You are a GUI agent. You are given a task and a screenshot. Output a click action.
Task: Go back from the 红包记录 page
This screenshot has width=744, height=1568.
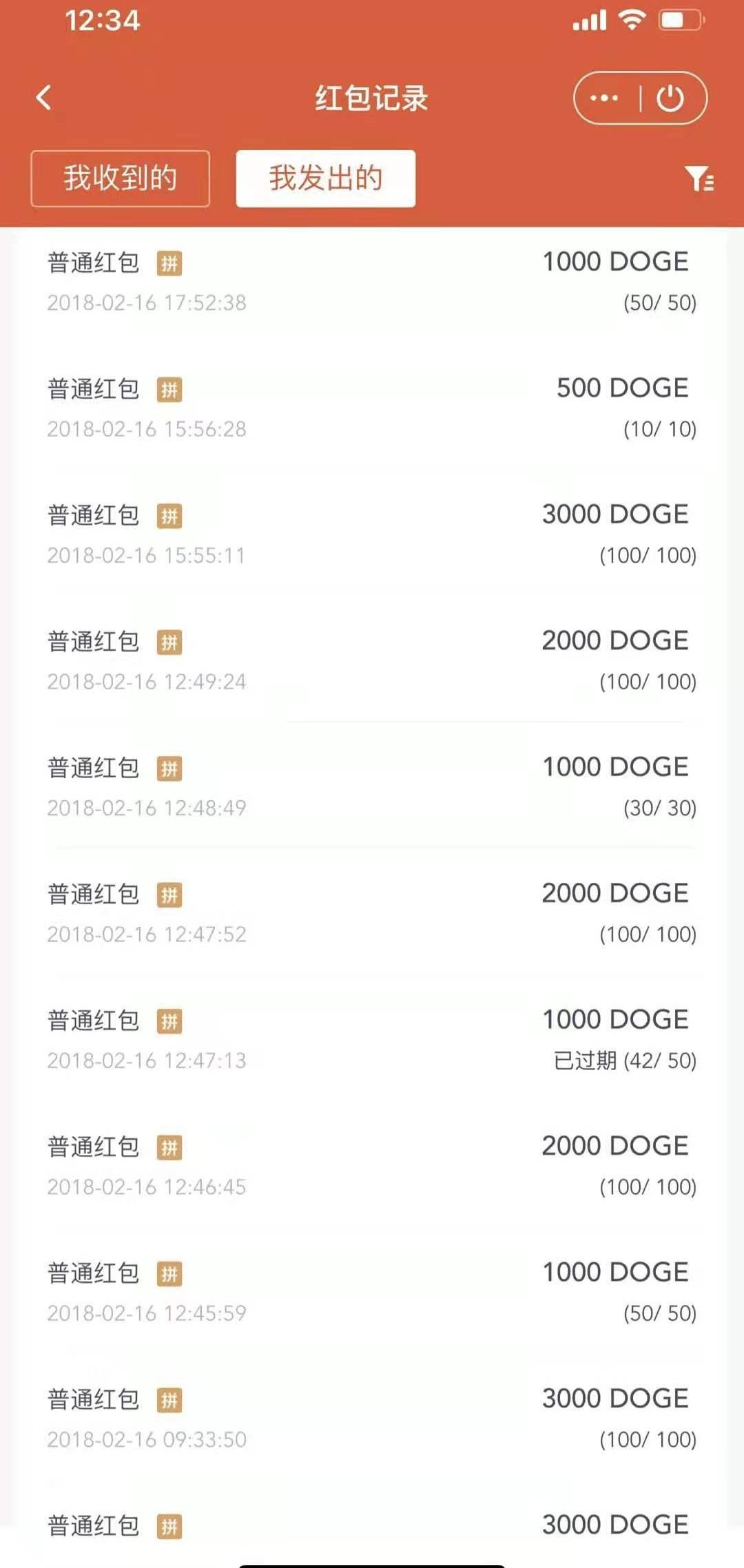(43, 98)
